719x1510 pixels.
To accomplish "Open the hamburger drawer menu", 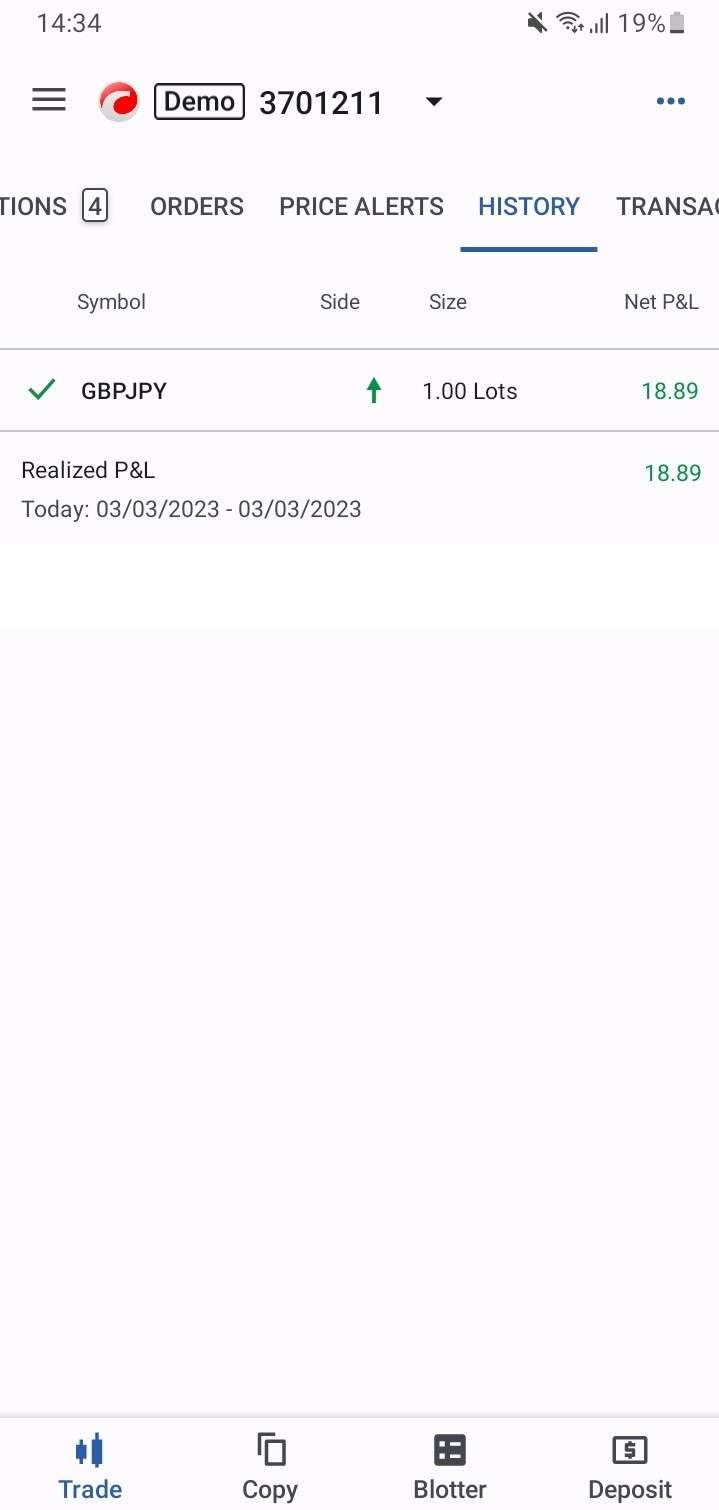I will (x=49, y=100).
